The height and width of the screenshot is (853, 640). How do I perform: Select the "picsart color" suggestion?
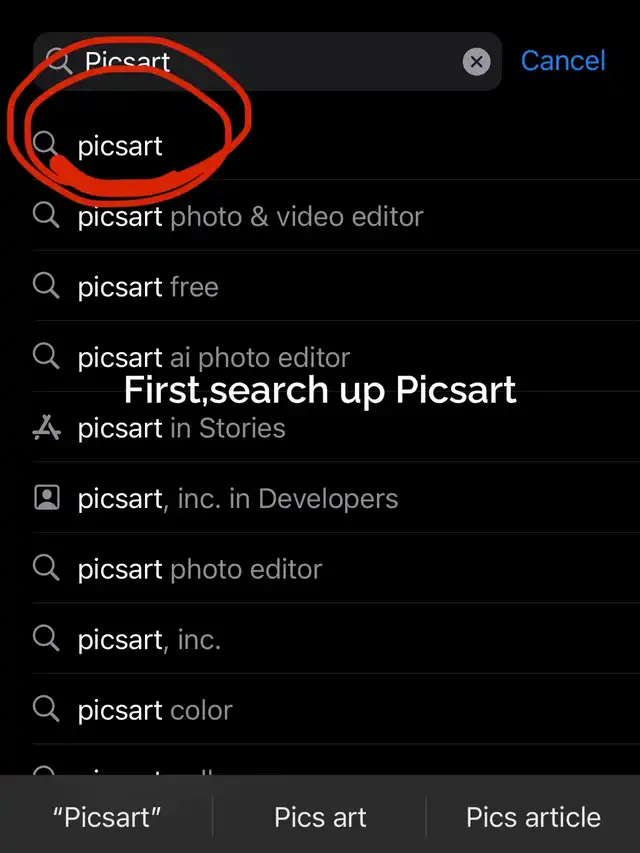pyautogui.click(x=336, y=710)
